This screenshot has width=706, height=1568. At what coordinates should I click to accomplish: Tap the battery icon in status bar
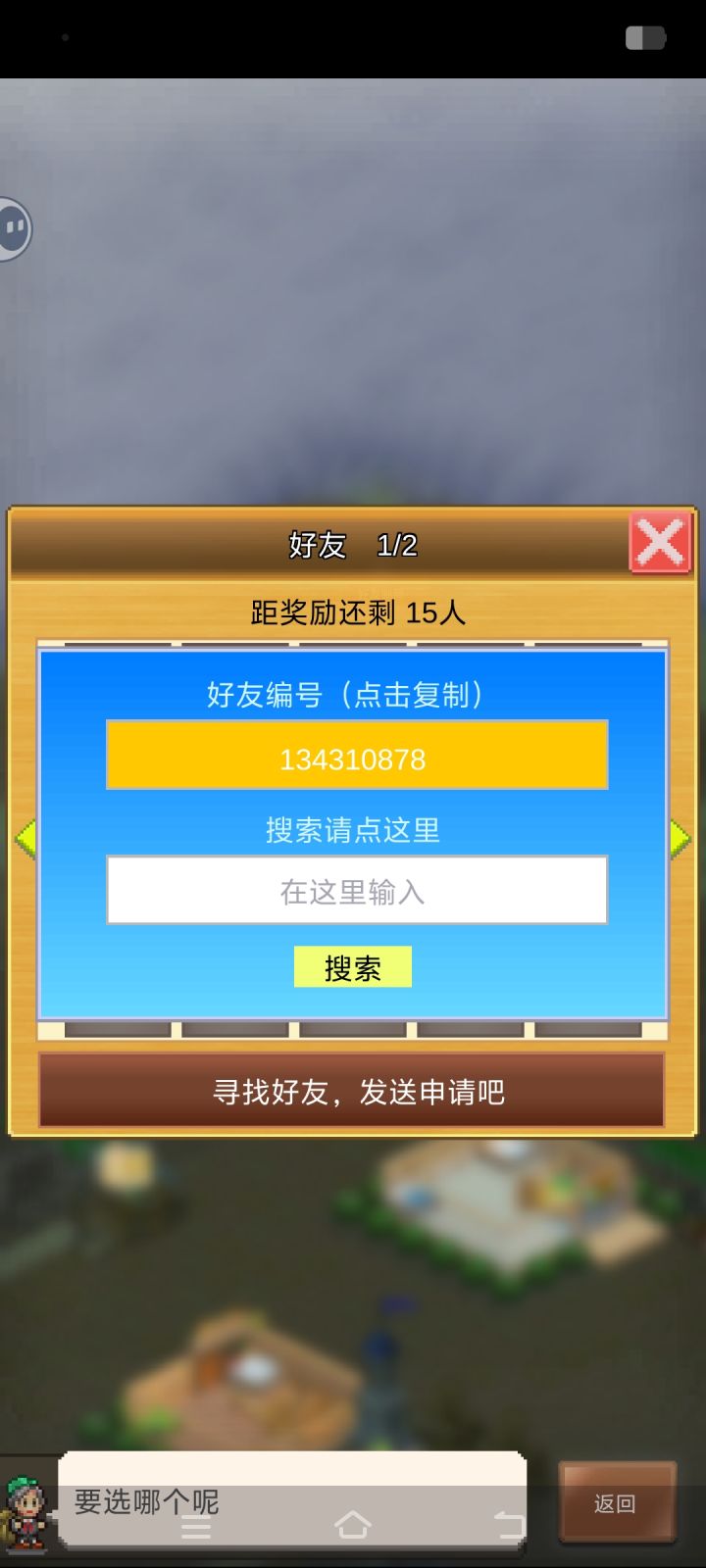click(x=644, y=37)
